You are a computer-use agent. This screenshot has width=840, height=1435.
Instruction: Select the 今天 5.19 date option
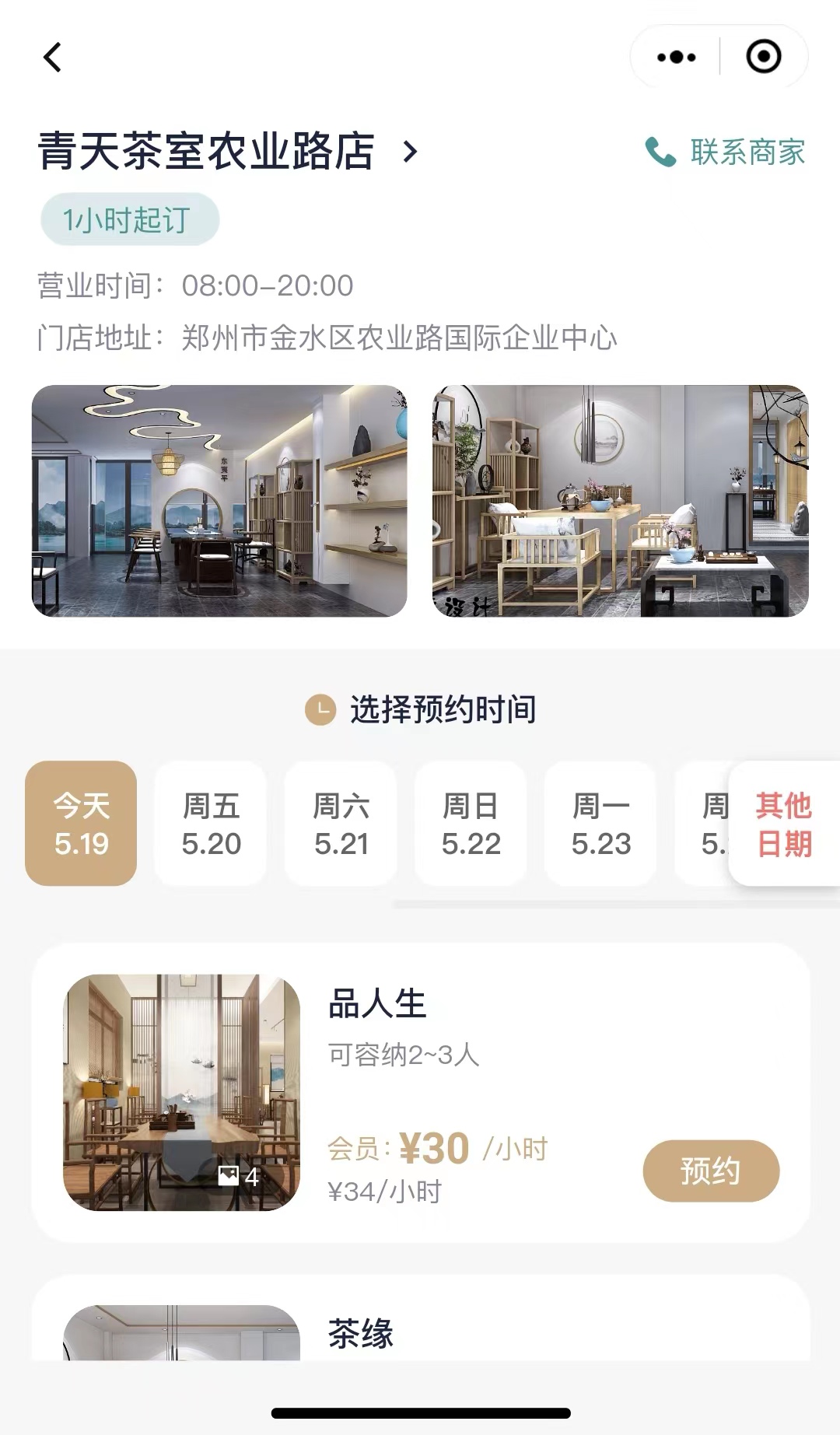(x=80, y=824)
